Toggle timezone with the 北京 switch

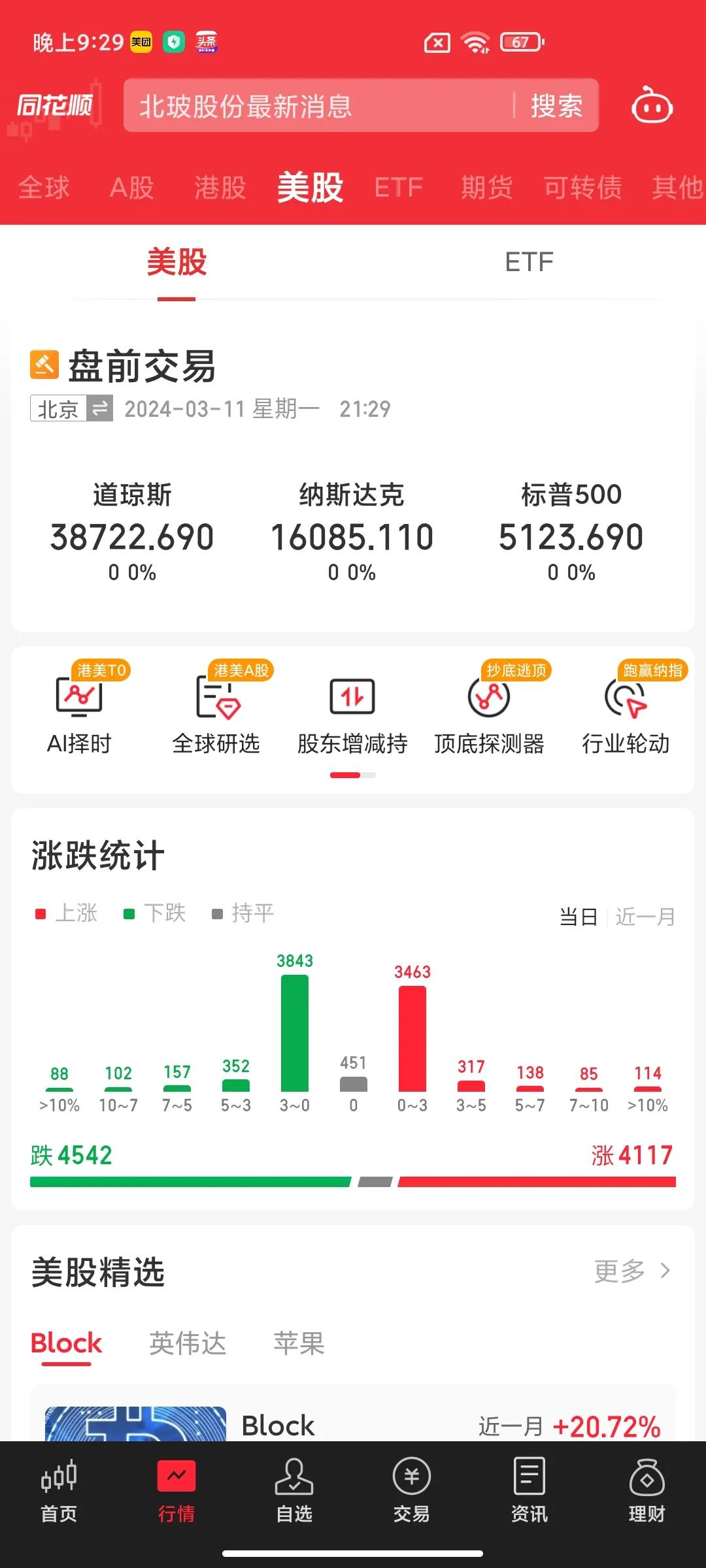[71, 408]
